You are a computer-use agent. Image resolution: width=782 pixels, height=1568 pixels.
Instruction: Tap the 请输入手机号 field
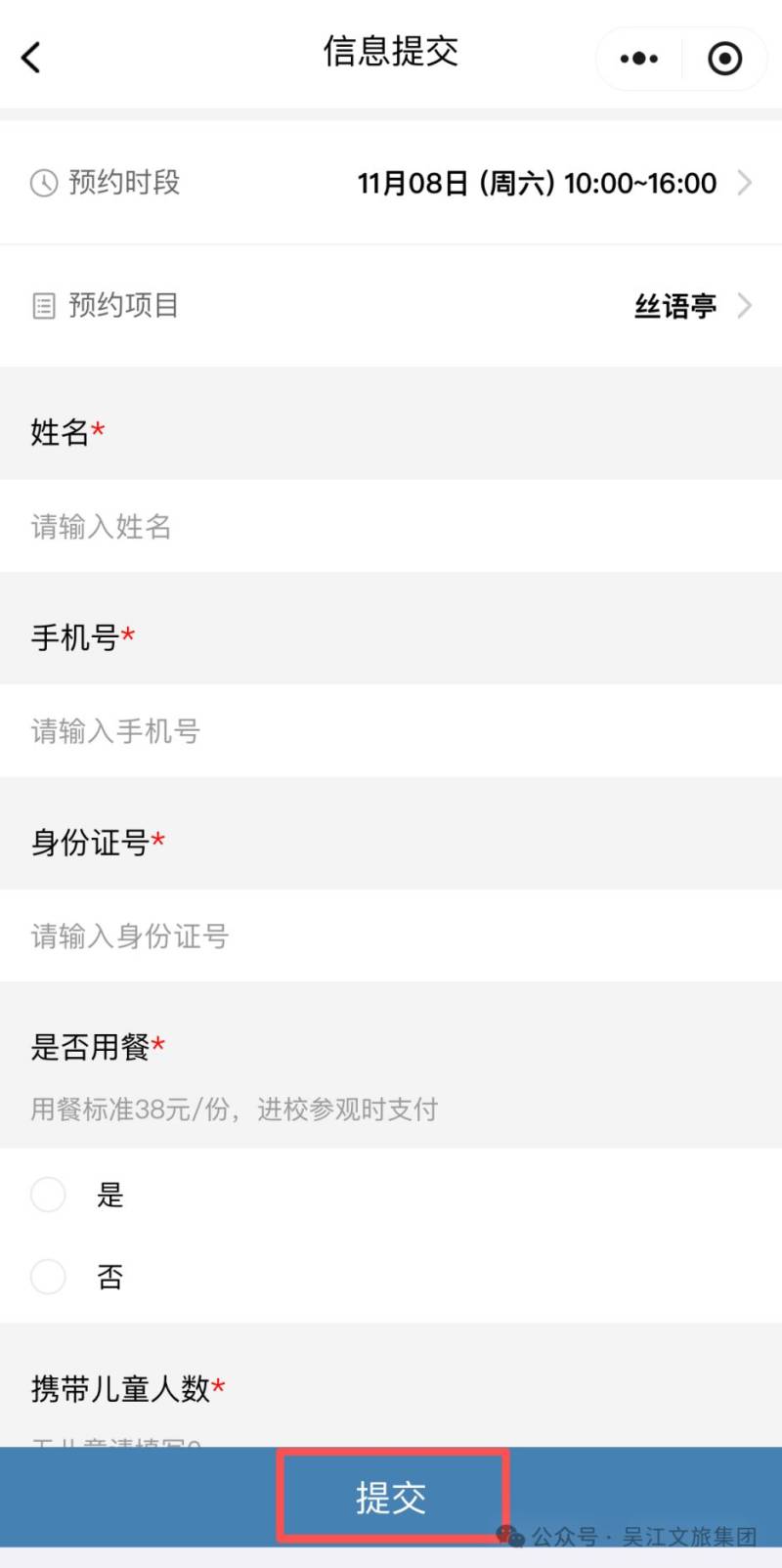(391, 731)
